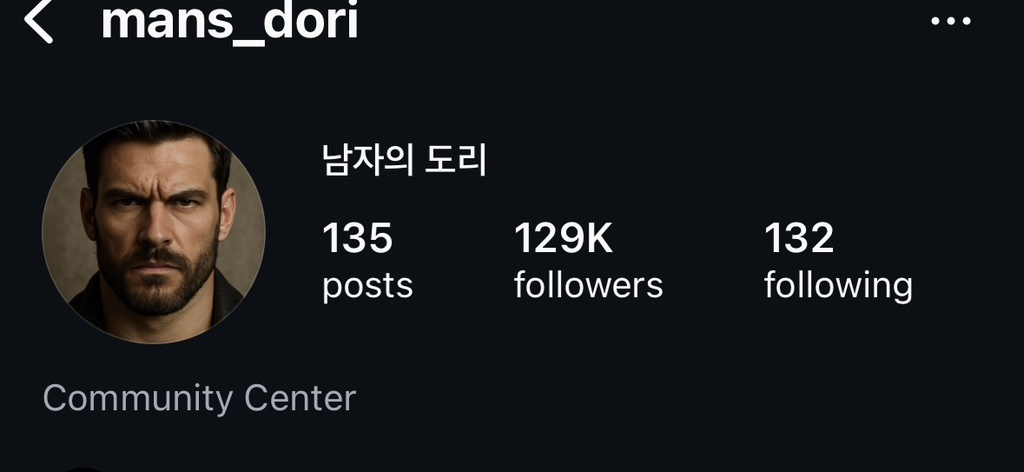Open the mans_dori profile picture
The width and height of the screenshot is (1024, 472).
point(154,232)
